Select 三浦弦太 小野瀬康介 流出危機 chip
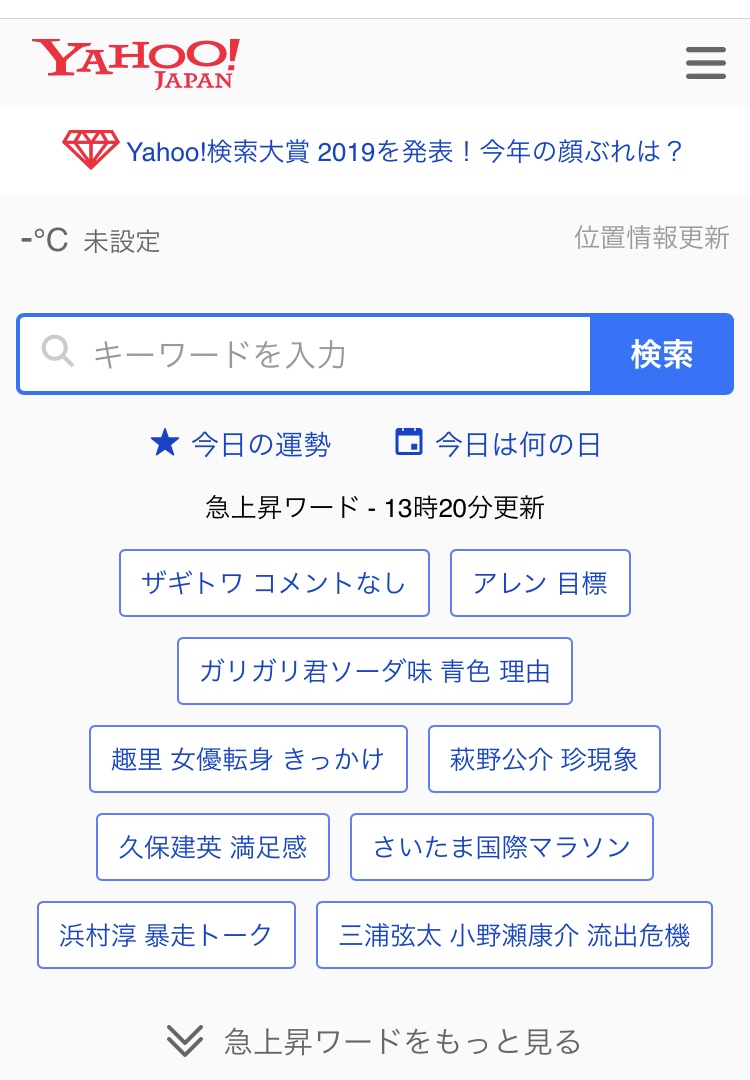750x1080 pixels. pos(514,935)
